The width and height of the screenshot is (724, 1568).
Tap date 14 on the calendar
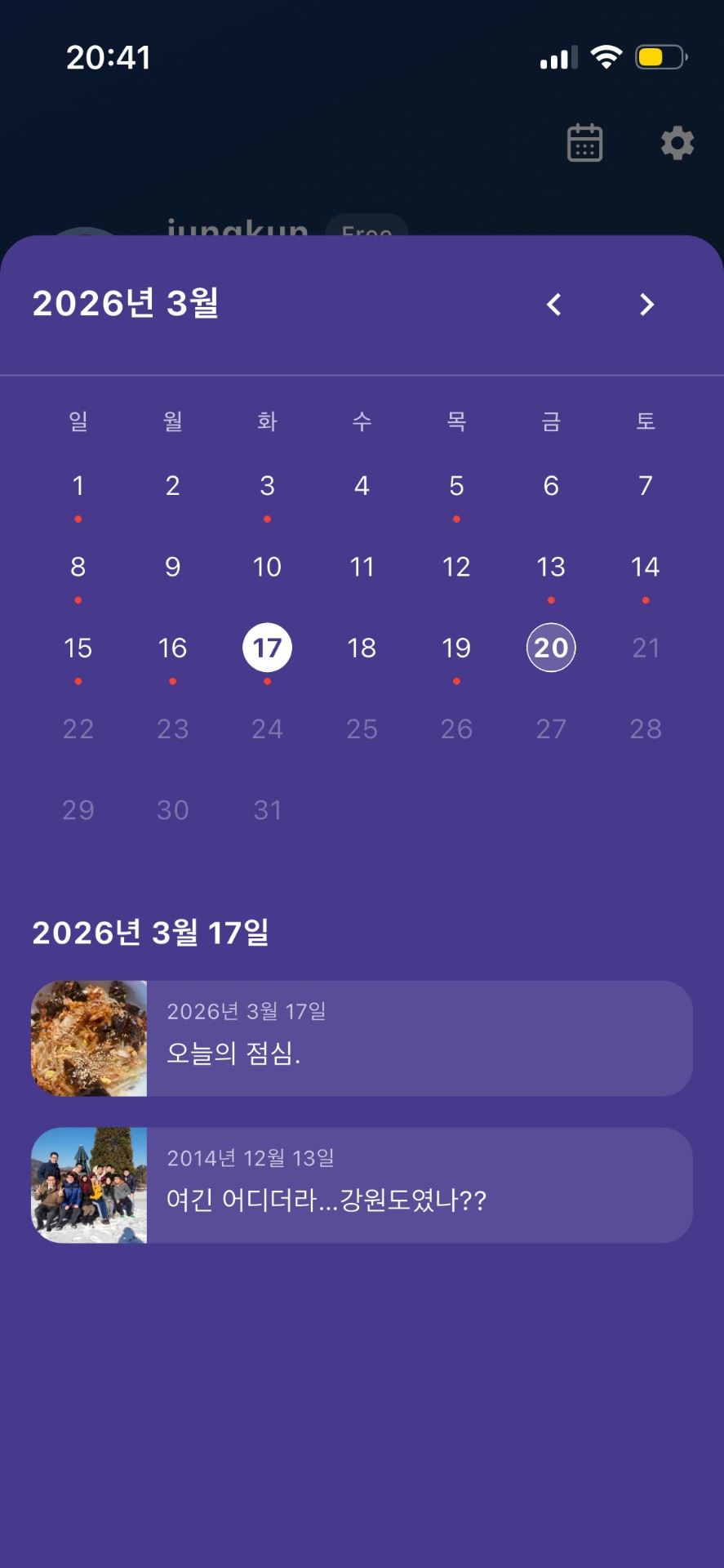click(645, 568)
